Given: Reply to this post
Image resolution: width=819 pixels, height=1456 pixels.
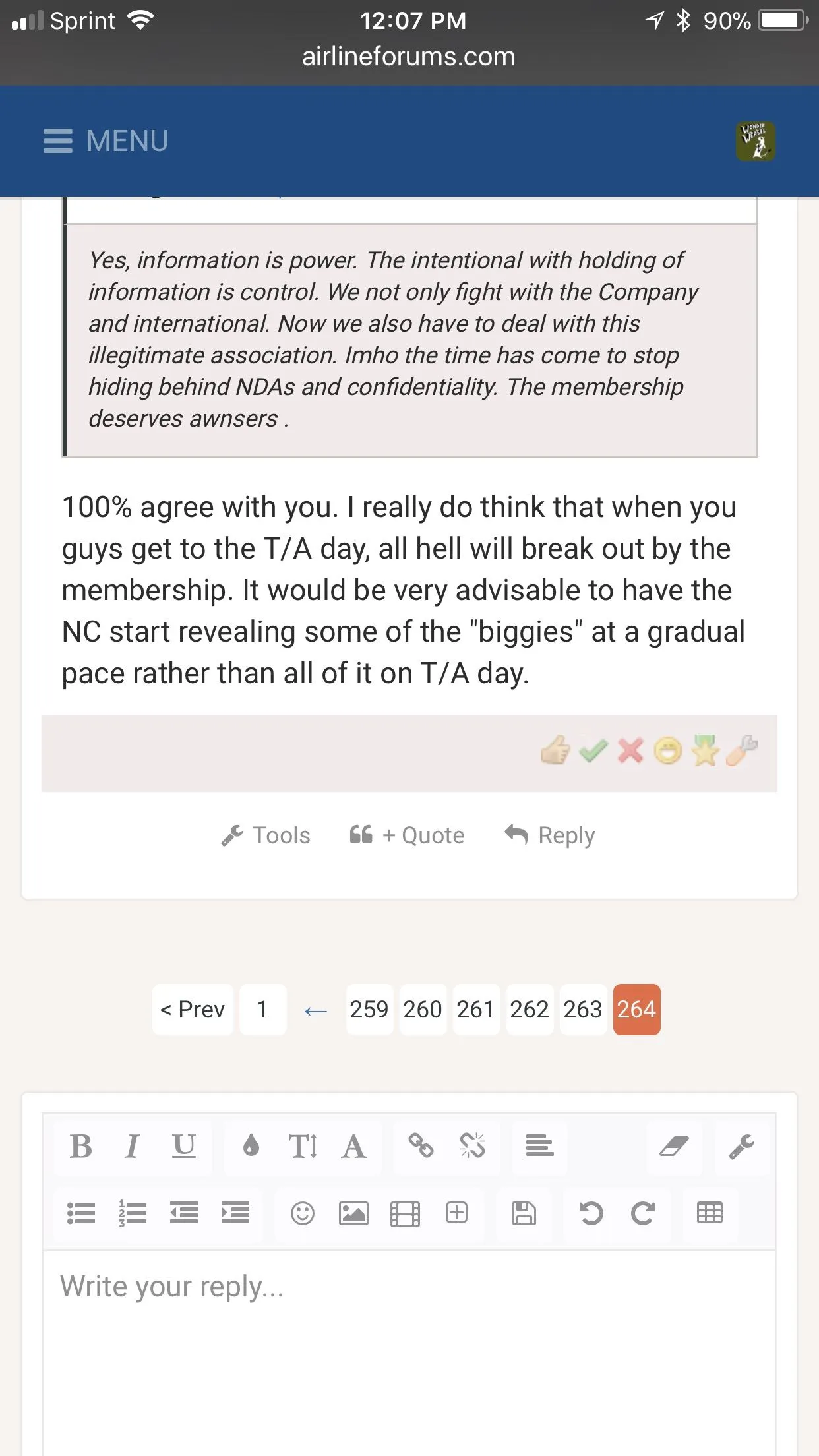Looking at the screenshot, I should [550, 835].
